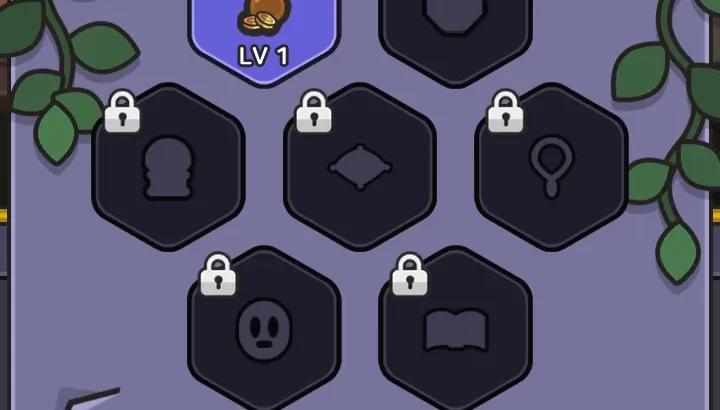Select the LV 1 coin bag hexagon
The height and width of the screenshot is (410, 720).
[x=264, y=35]
